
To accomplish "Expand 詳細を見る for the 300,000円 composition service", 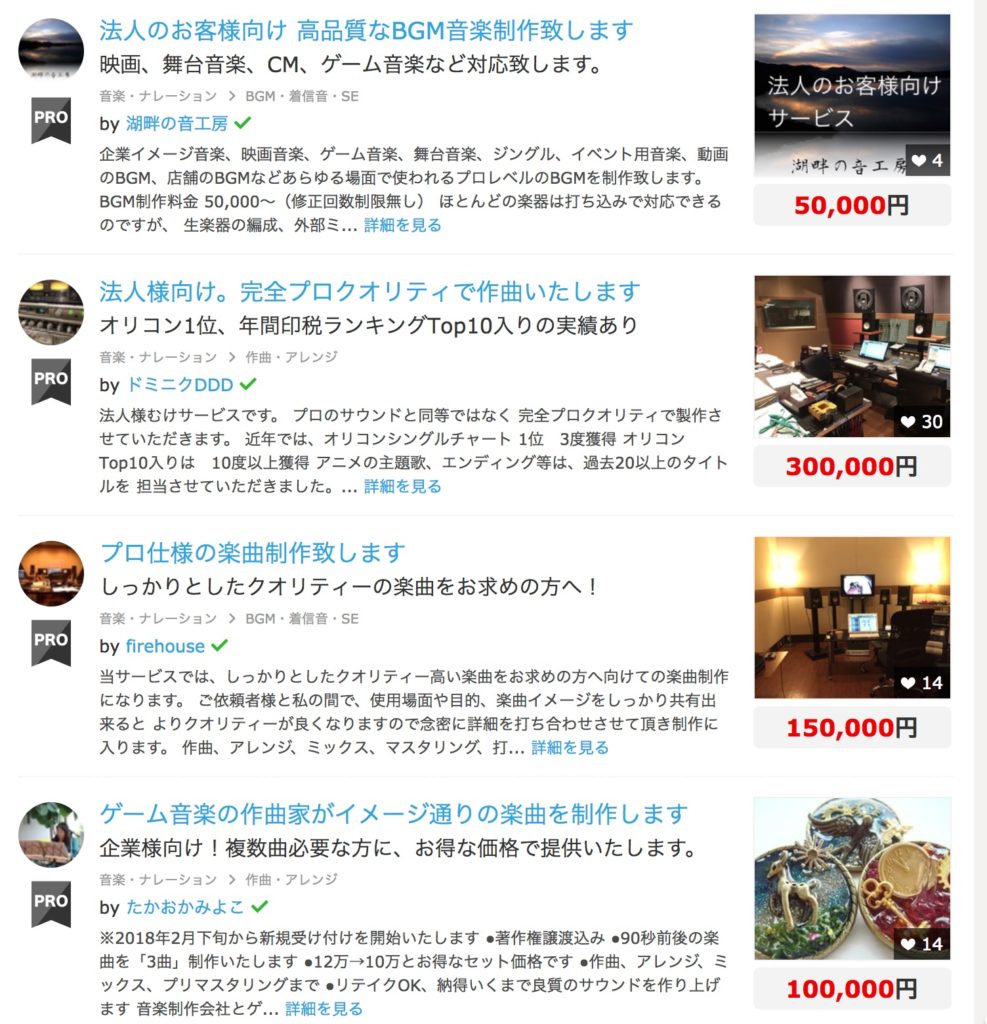I will 402,486.
